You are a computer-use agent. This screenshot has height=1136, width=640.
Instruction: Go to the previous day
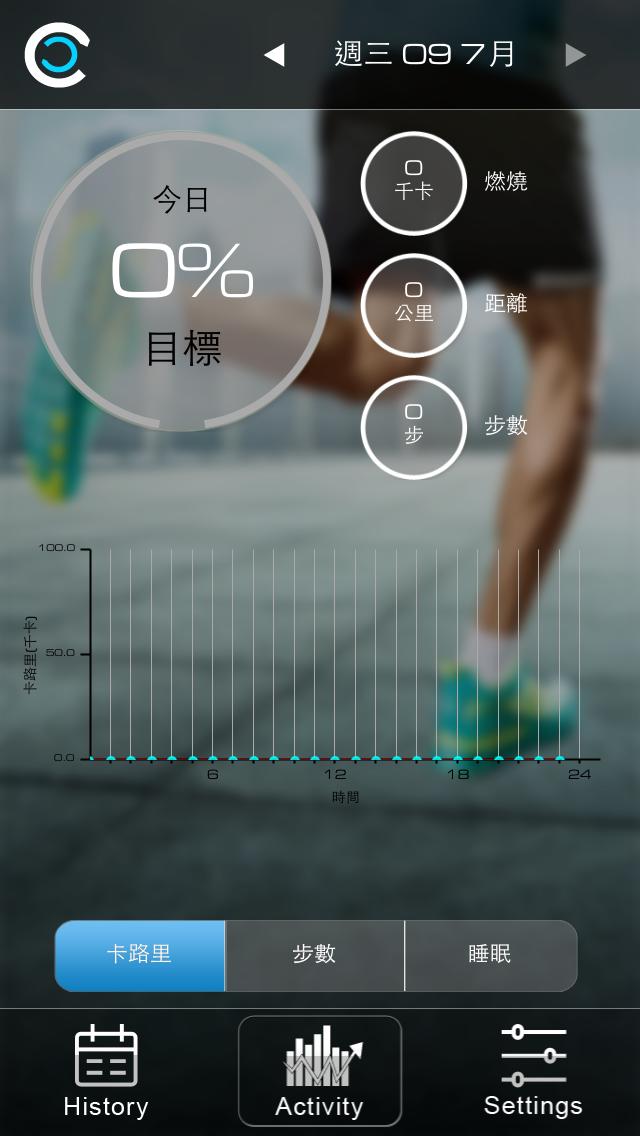tap(274, 55)
